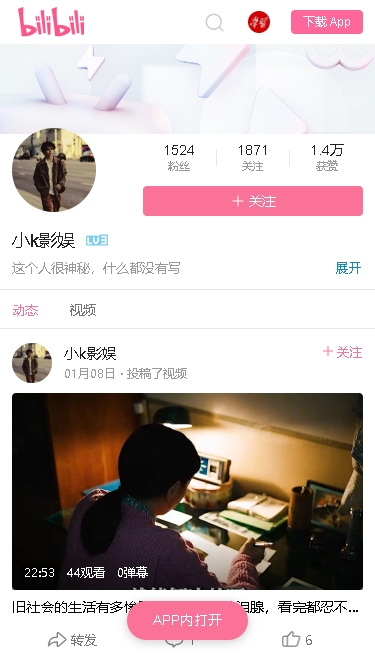Tap the APP内打开 floating button
375x666 pixels.
tap(187, 621)
